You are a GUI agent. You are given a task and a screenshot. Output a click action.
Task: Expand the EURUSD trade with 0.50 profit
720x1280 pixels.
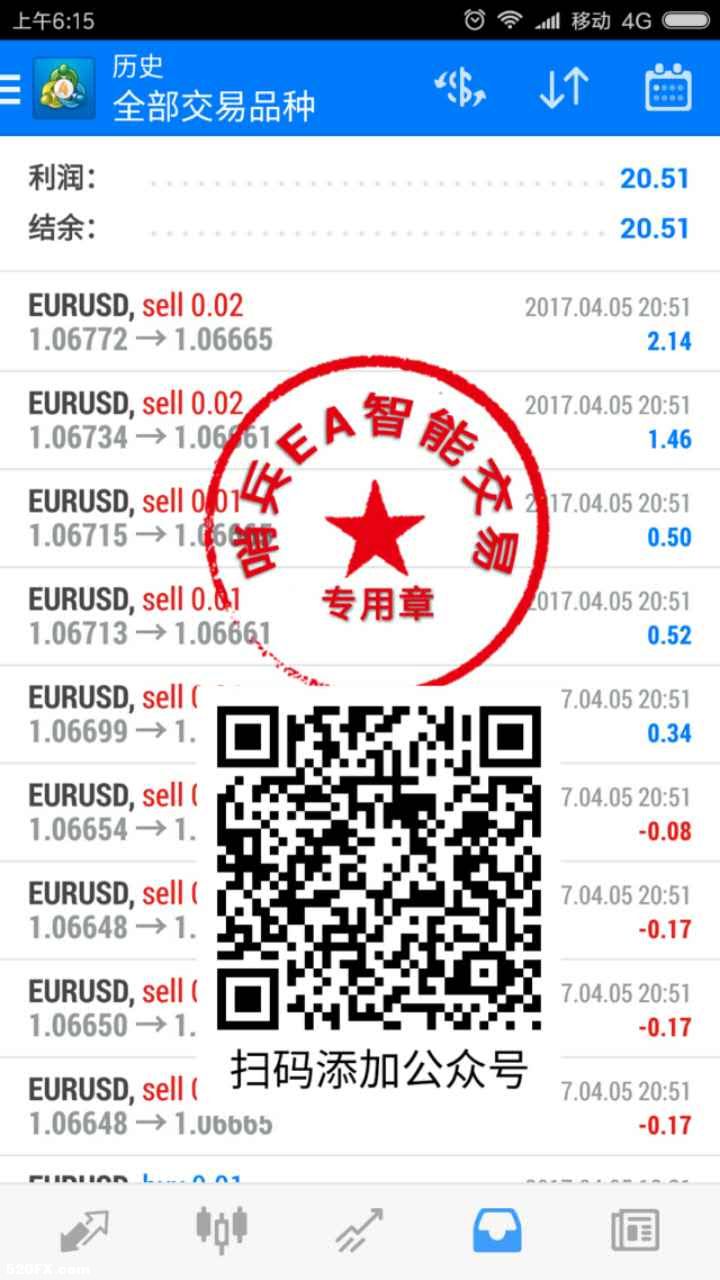pyautogui.click(x=360, y=518)
